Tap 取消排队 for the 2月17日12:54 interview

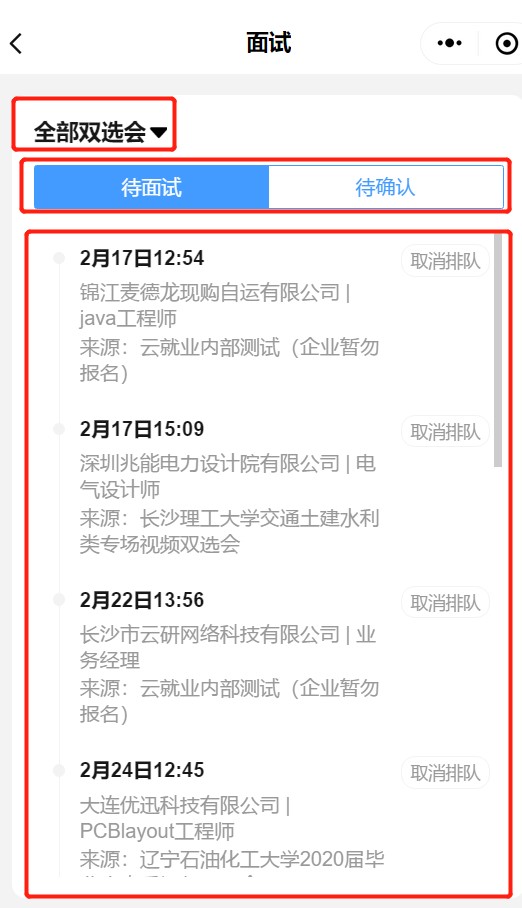tap(445, 261)
